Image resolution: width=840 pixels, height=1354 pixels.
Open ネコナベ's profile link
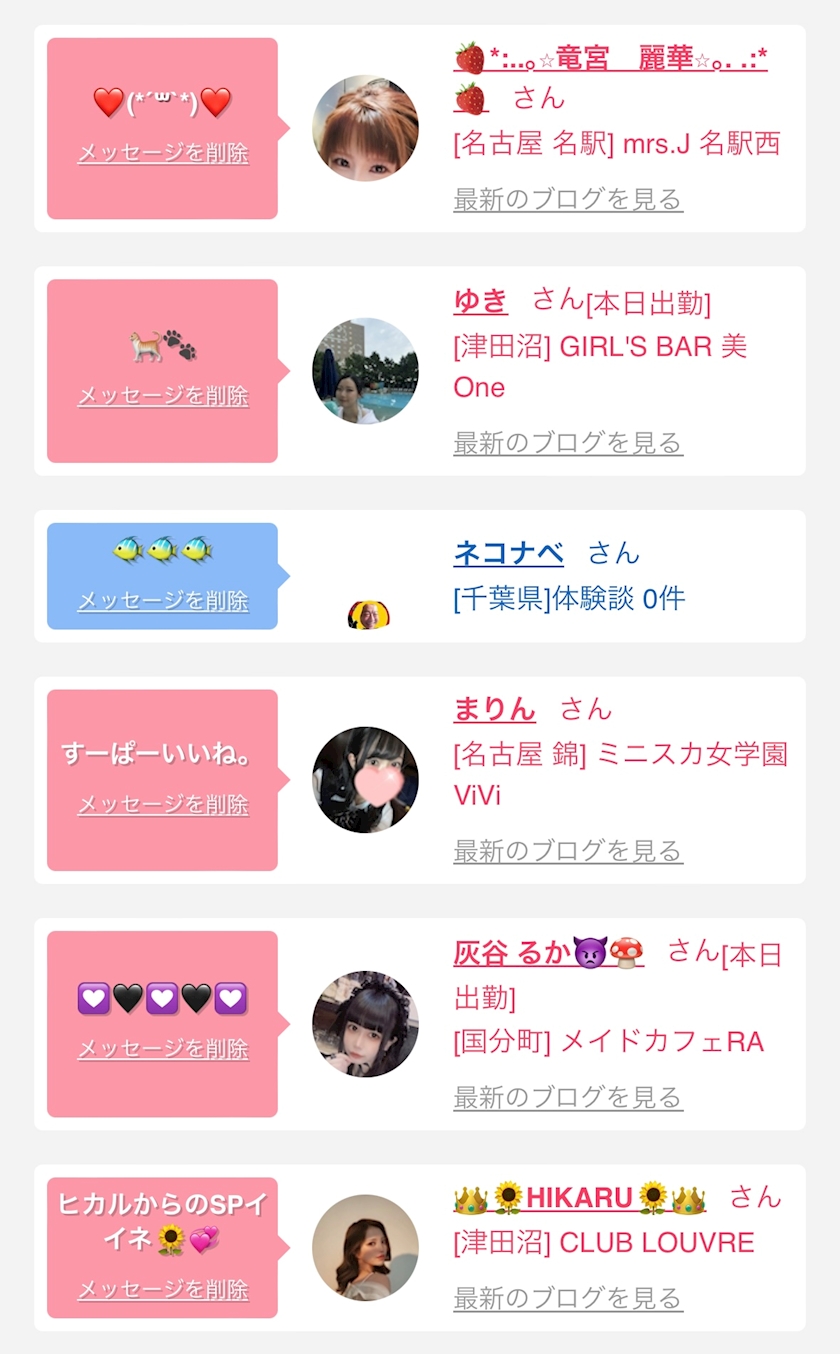(508, 553)
